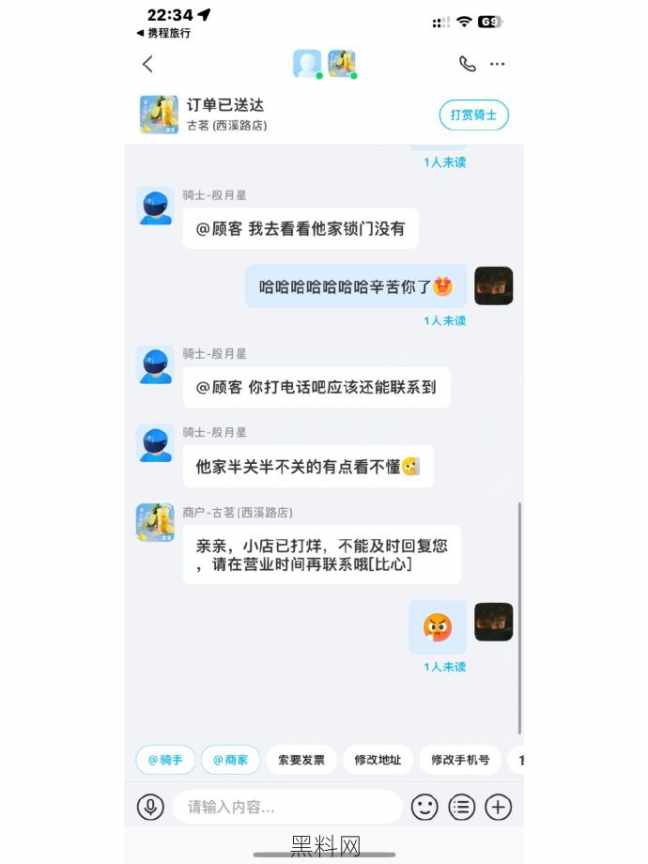The image size is (648, 864).
Task: Return to 携程旅行 via status bar link
Action: (x=163, y=33)
